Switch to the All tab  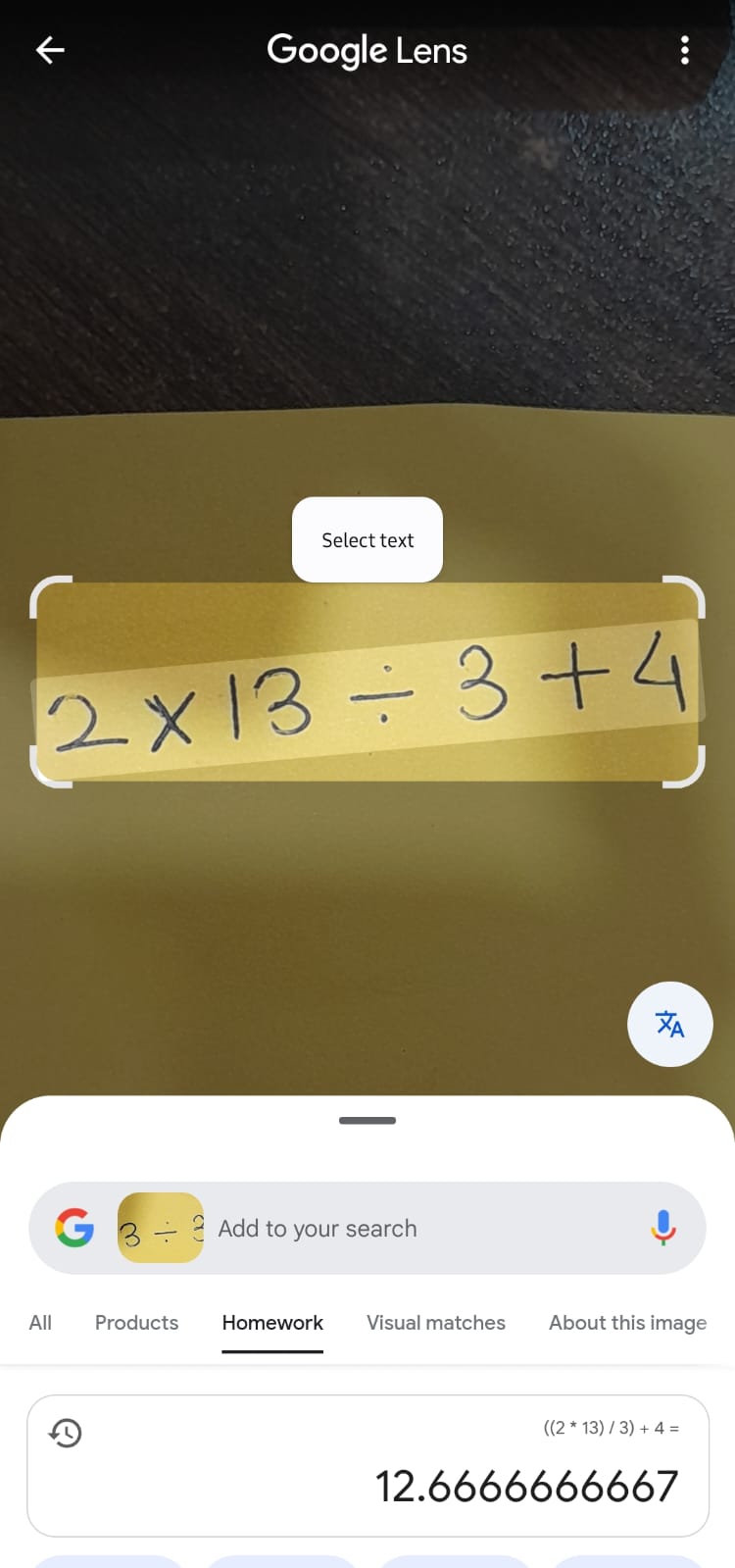[40, 1323]
